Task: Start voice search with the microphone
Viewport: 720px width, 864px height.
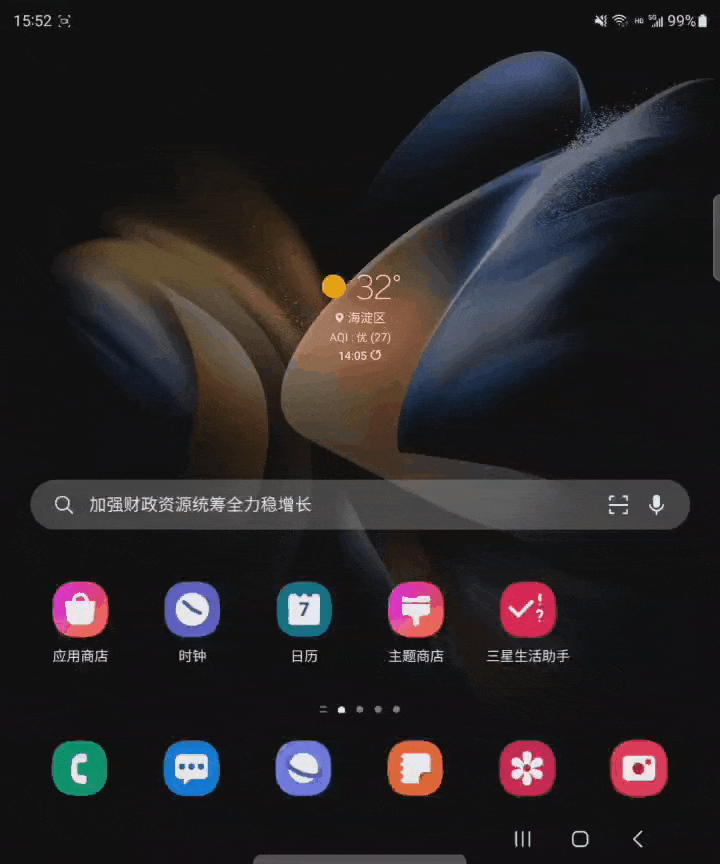Action: pyautogui.click(x=656, y=505)
